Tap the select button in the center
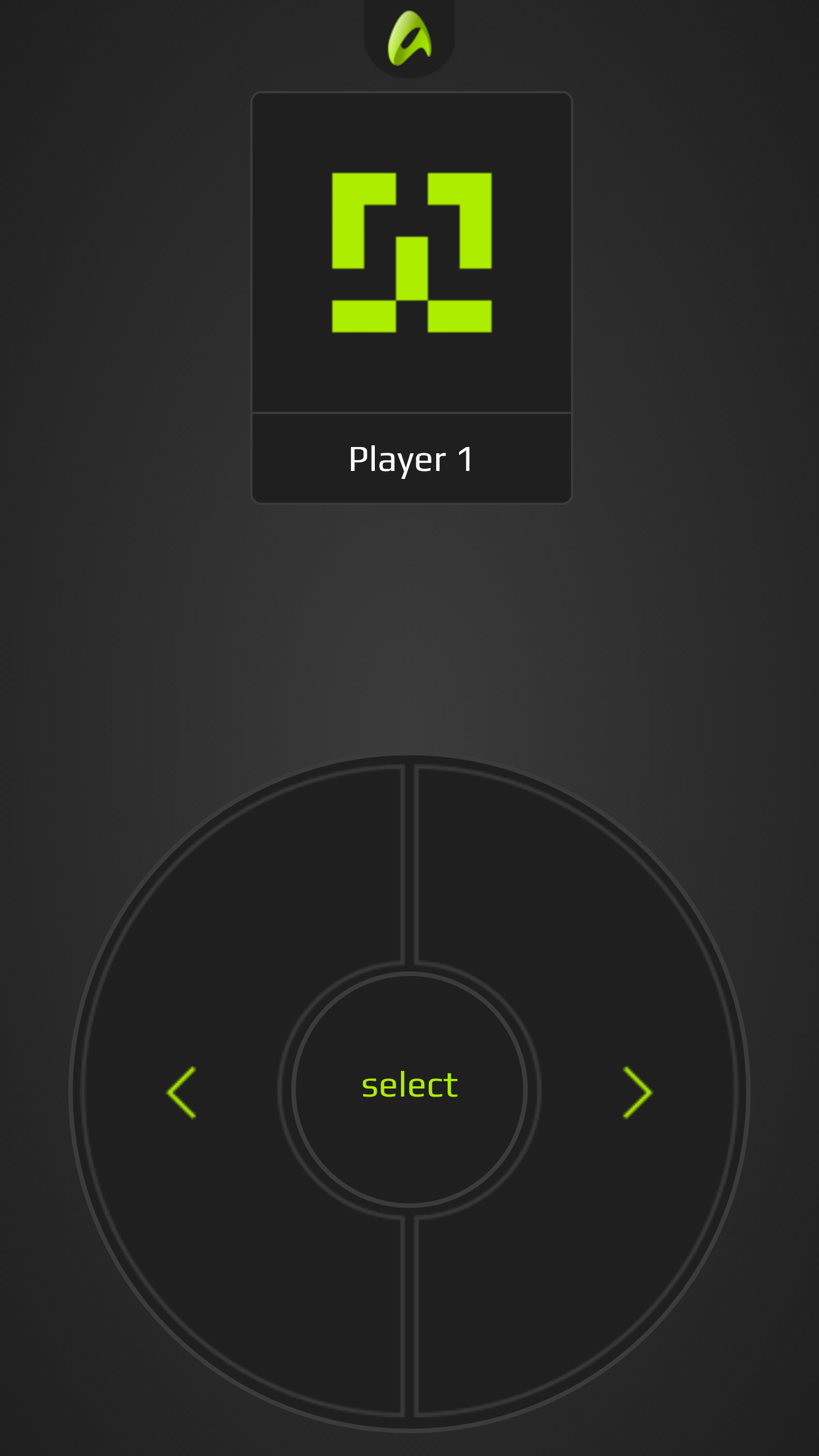This screenshot has height=1456, width=819. pyautogui.click(x=409, y=1089)
